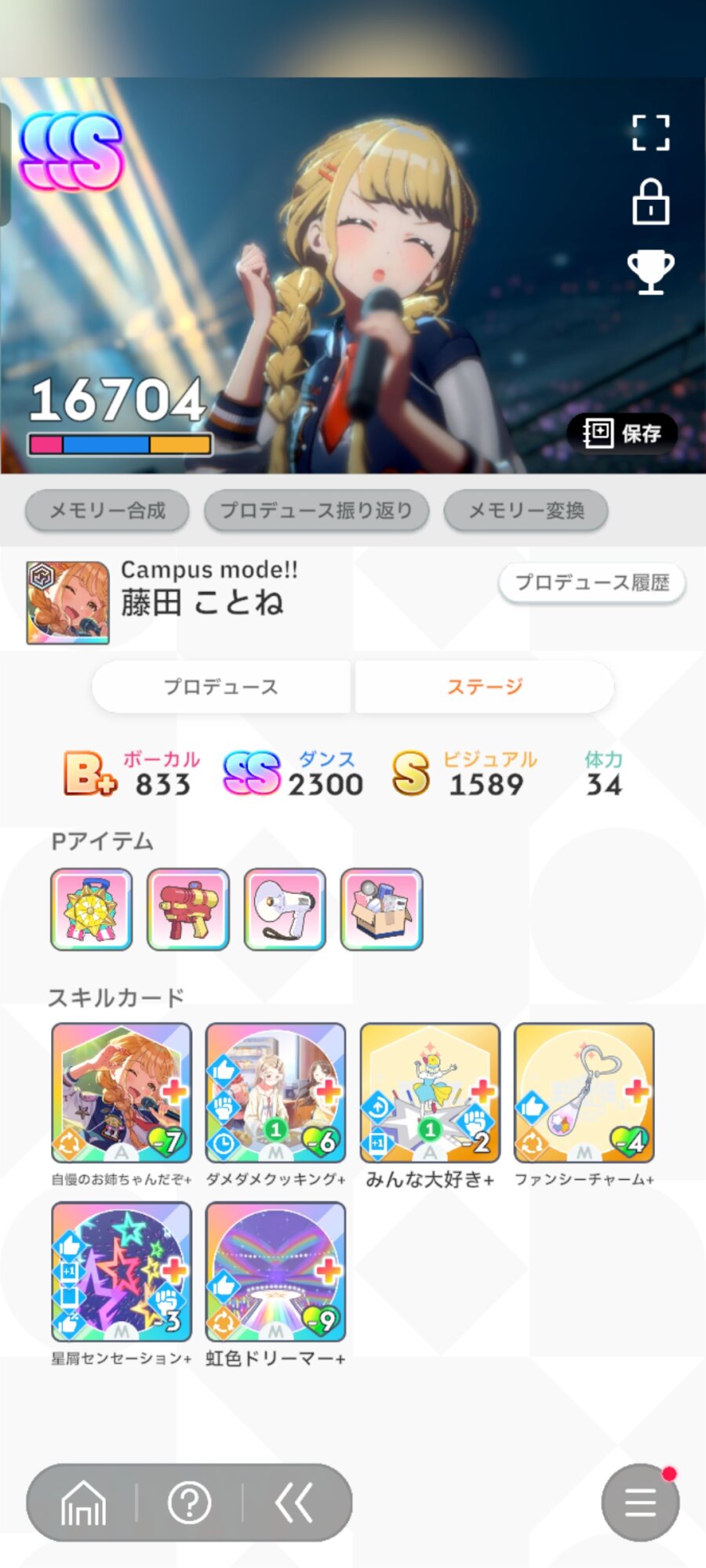Screen dimensions: 706x1568
Task: Open skill card 虹色ドリーマー+
Action: 275,1272
